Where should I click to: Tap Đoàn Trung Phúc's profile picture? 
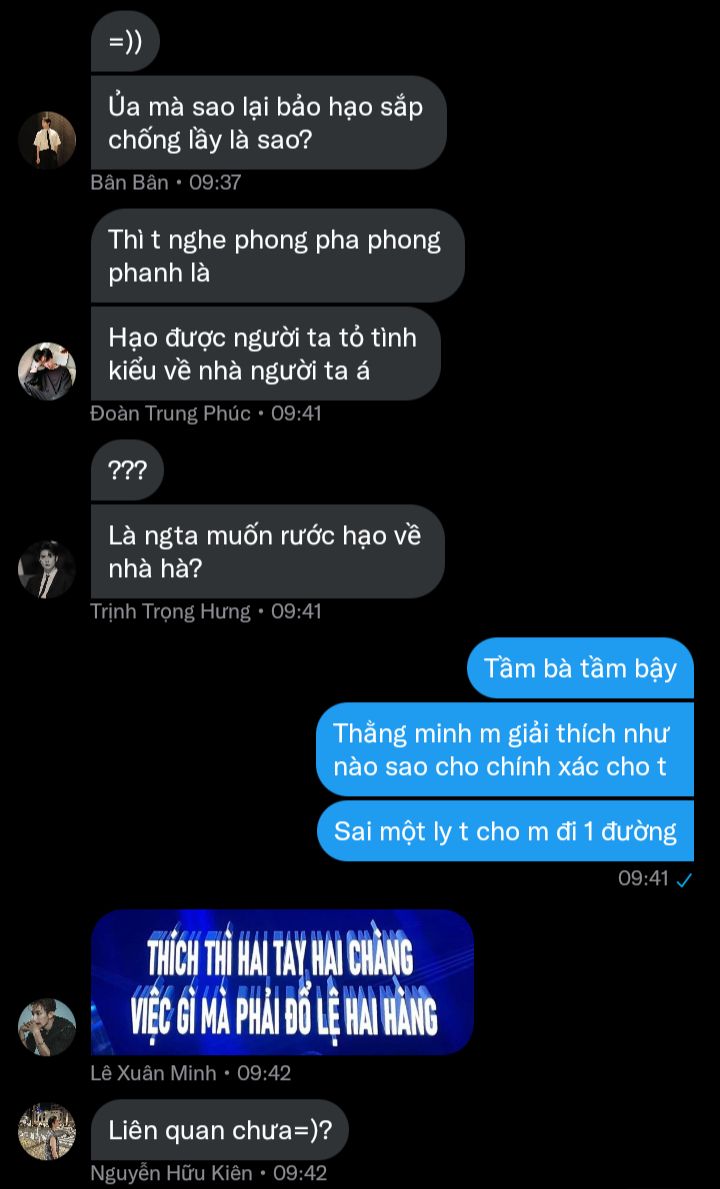tap(47, 371)
